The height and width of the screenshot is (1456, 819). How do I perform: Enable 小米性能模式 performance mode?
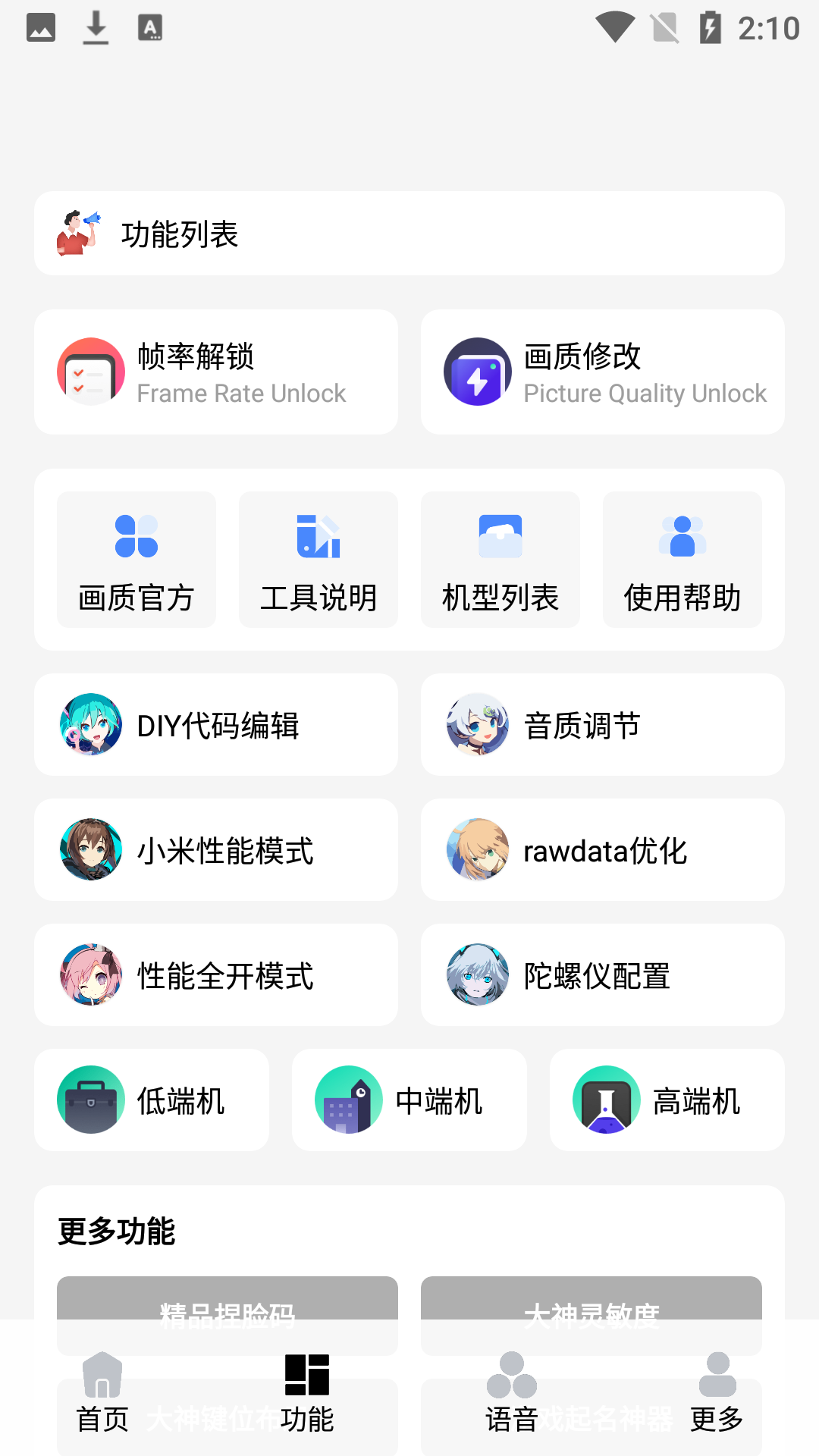[x=215, y=850]
